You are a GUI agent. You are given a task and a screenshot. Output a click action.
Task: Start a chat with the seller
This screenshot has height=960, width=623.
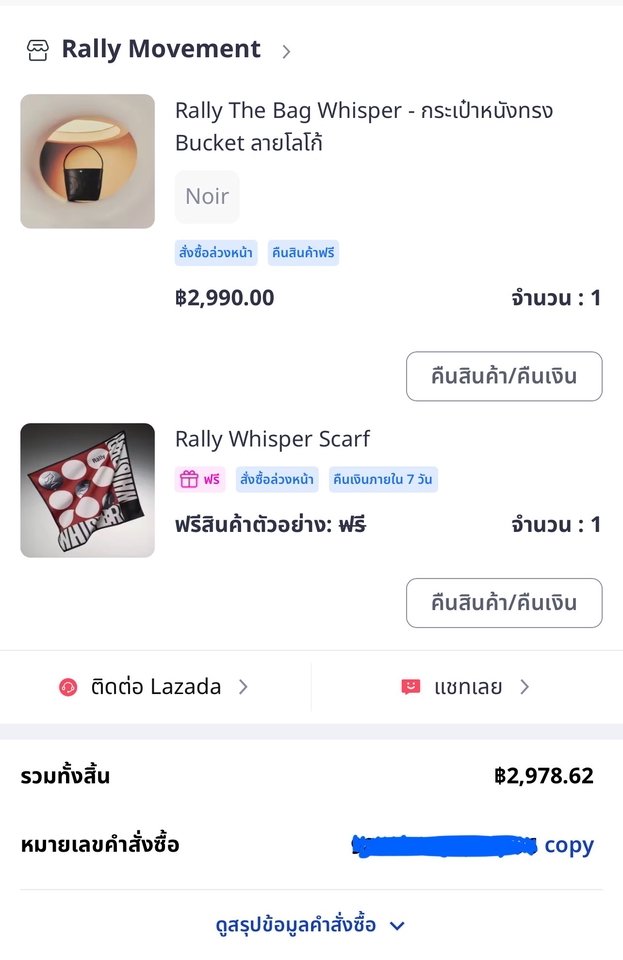click(466, 687)
